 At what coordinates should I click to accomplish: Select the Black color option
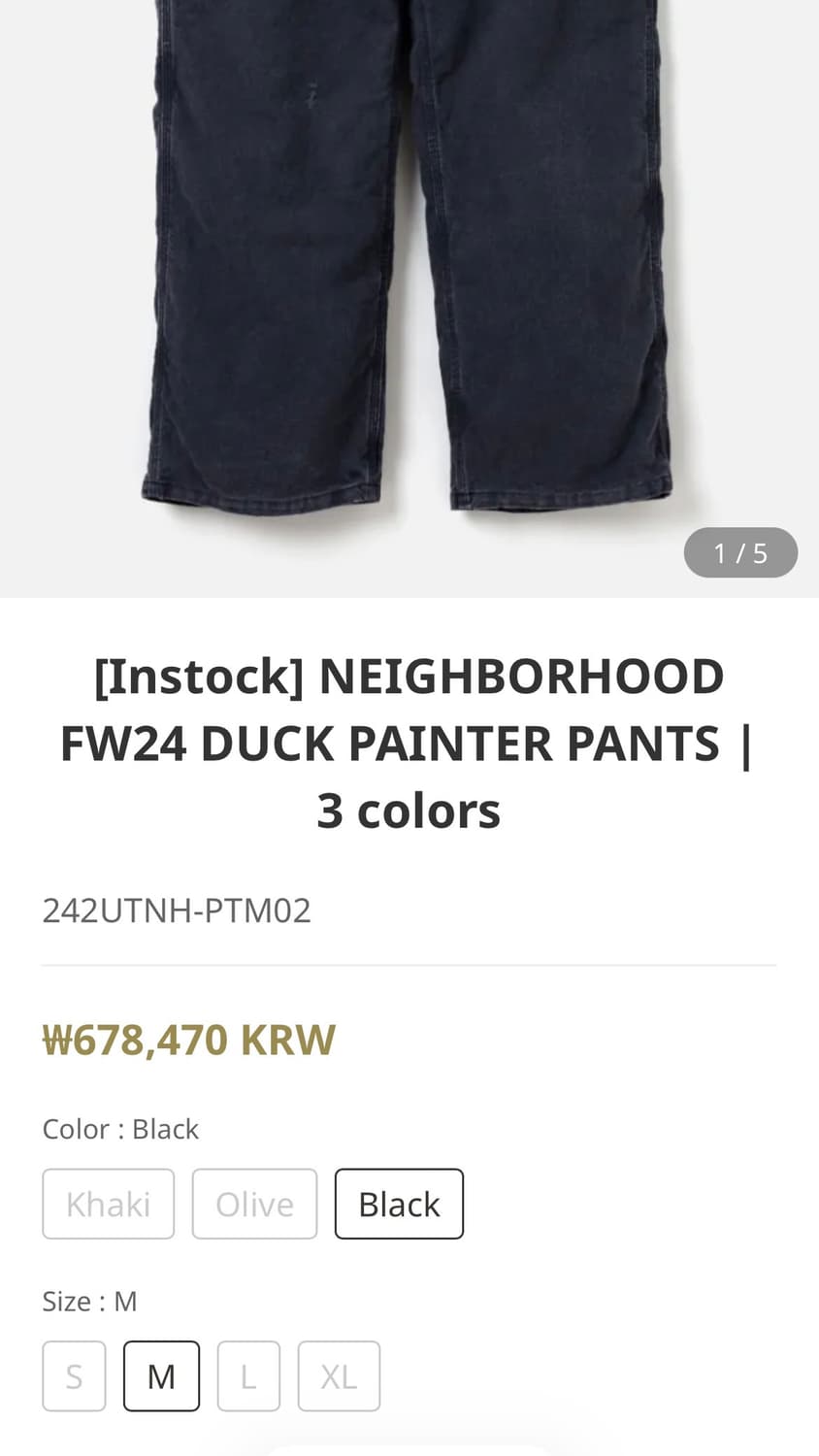click(399, 1204)
